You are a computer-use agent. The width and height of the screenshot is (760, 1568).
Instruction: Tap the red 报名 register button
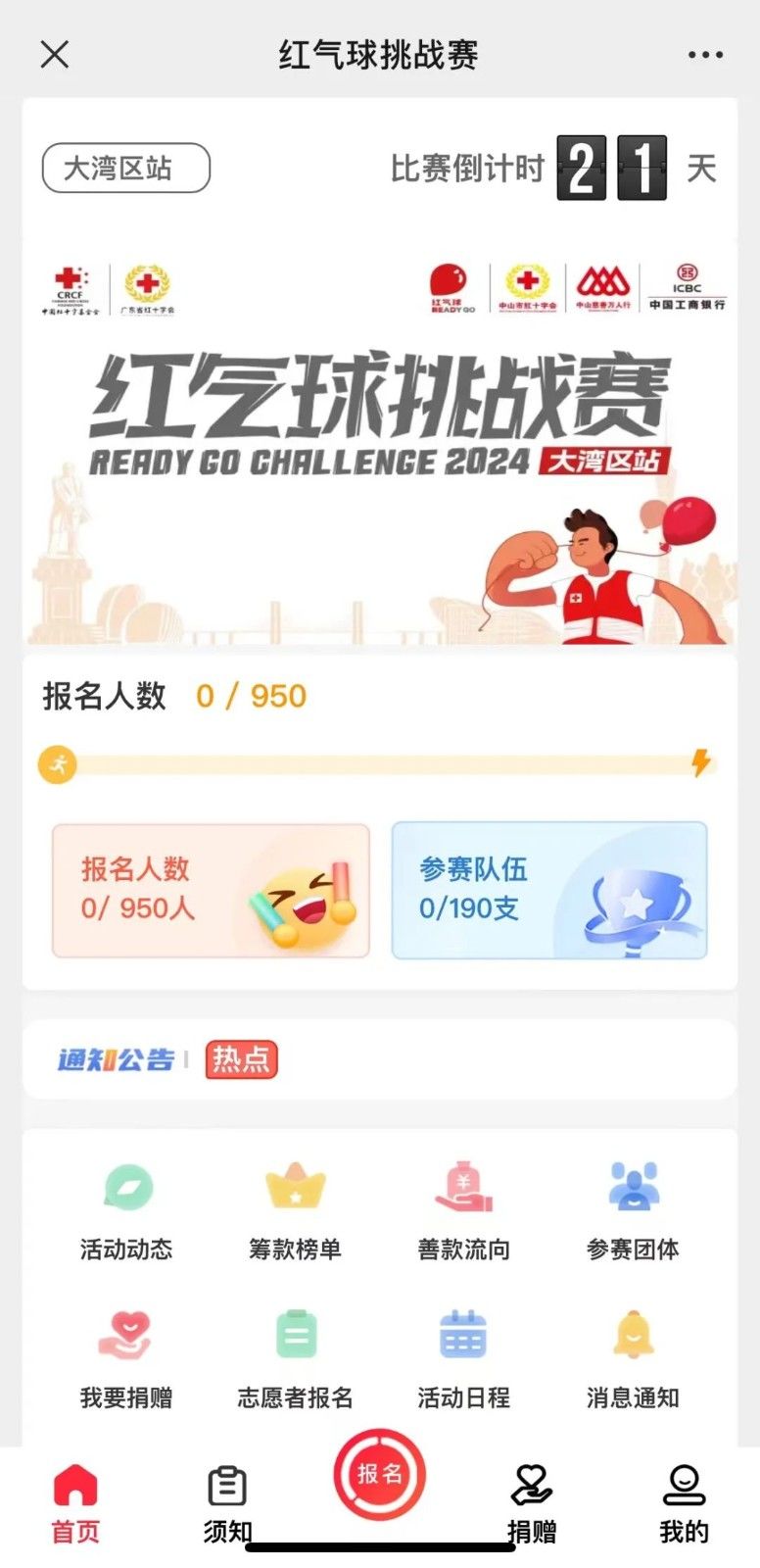click(x=380, y=1474)
